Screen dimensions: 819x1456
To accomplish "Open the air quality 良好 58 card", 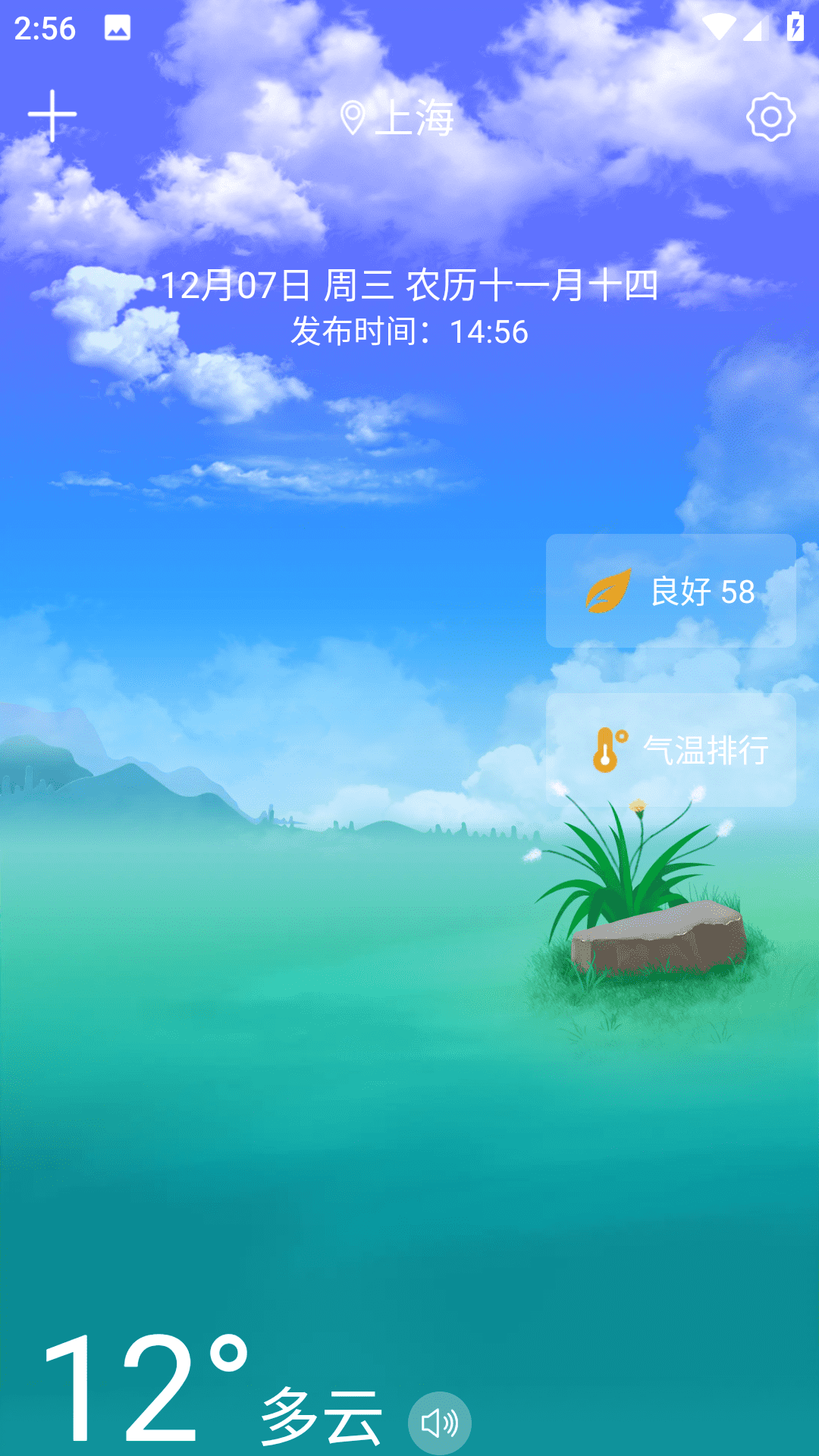I will [670, 591].
